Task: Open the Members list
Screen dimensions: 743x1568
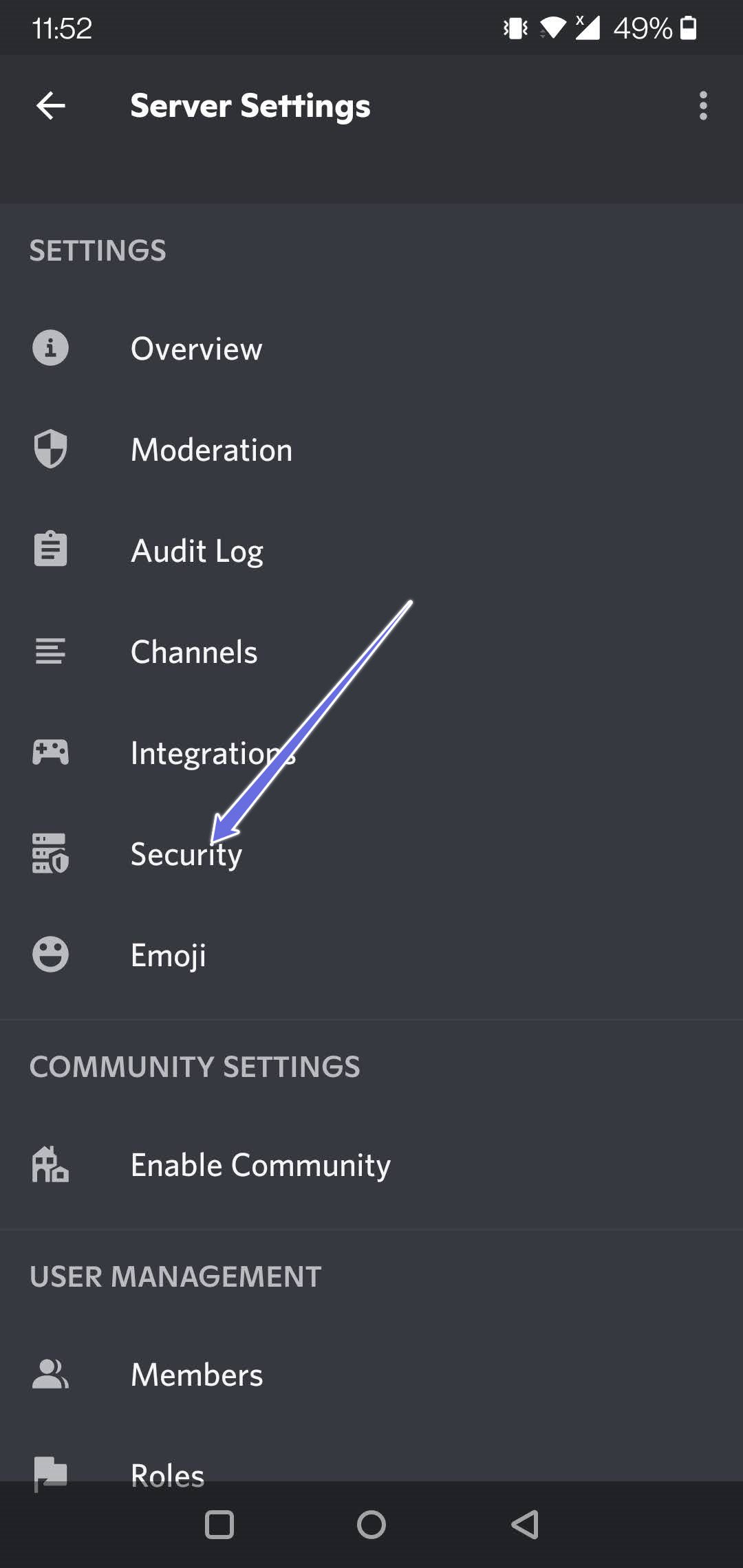Action: point(197,1375)
